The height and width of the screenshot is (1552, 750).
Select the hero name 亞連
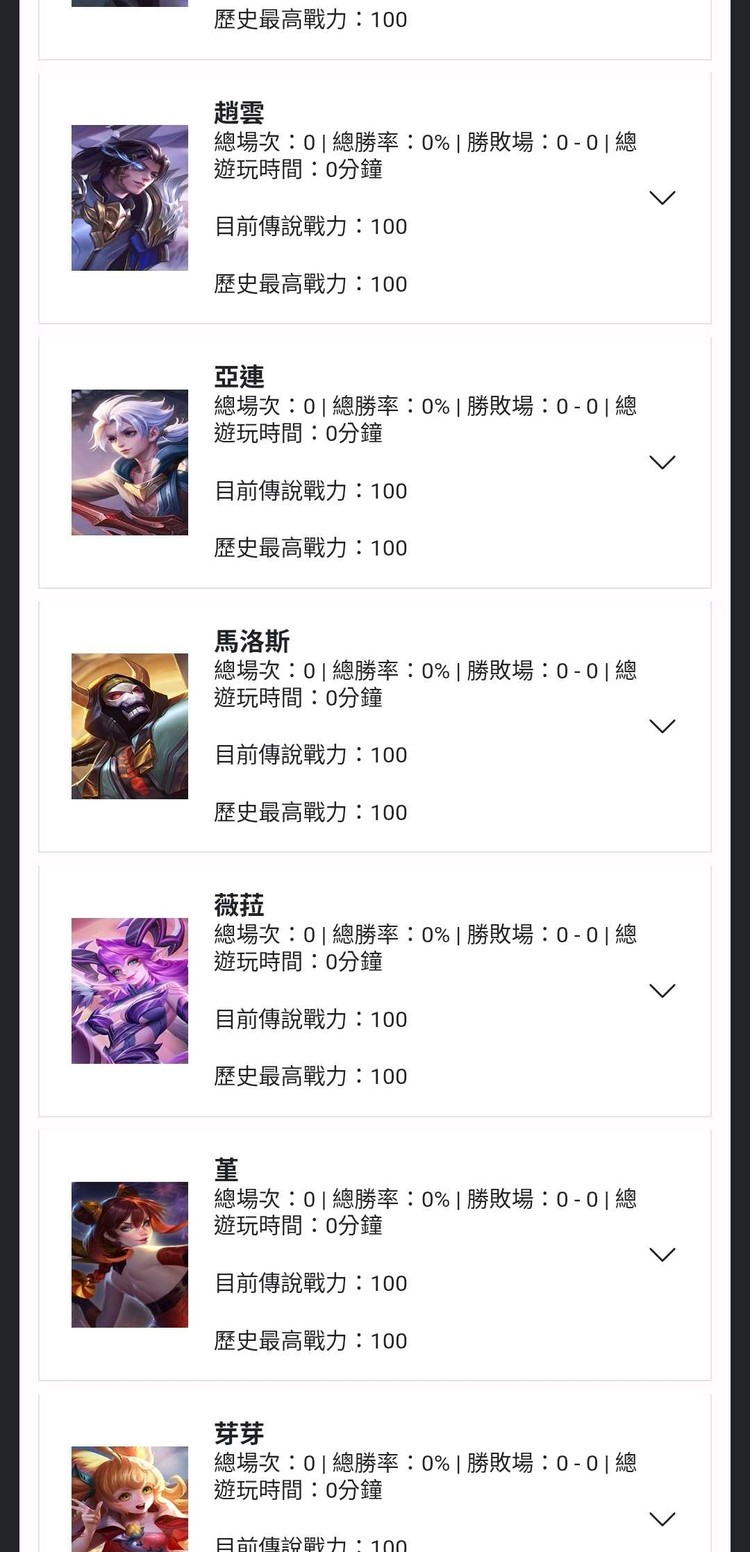(x=237, y=378)
